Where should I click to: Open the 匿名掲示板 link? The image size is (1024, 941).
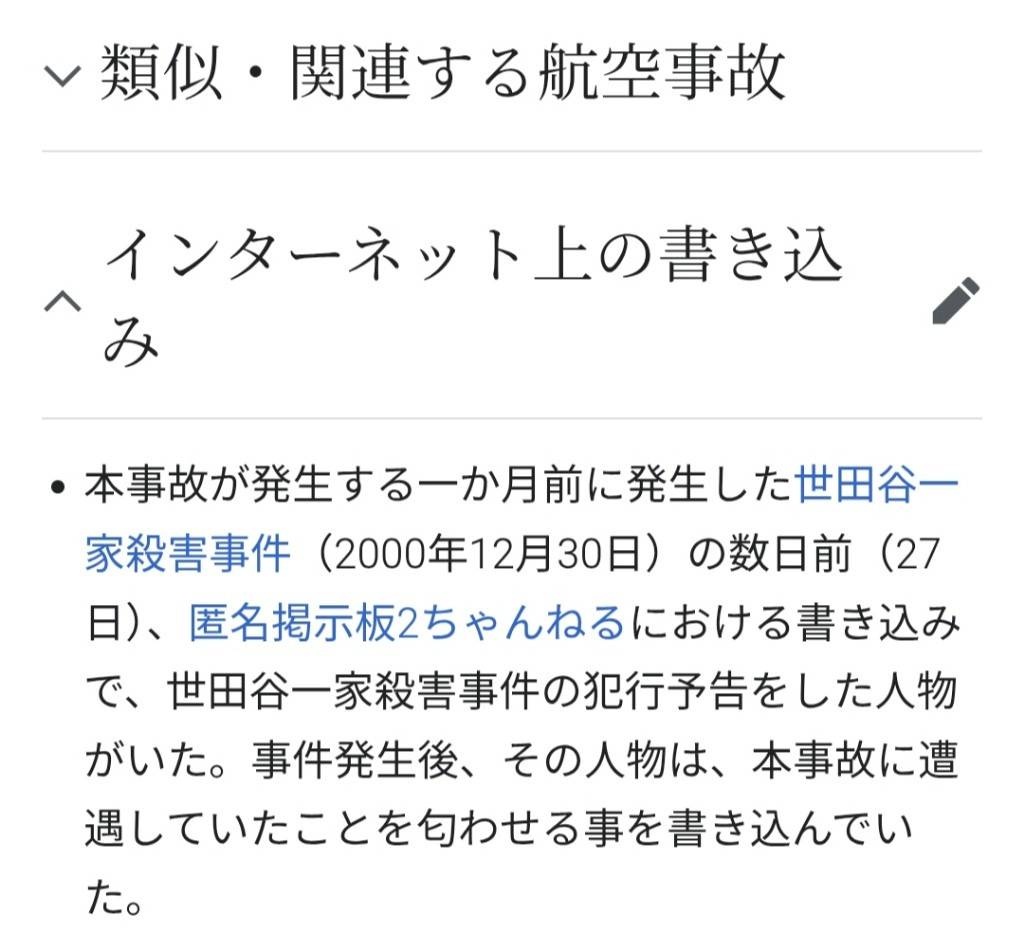pos(292,623)
